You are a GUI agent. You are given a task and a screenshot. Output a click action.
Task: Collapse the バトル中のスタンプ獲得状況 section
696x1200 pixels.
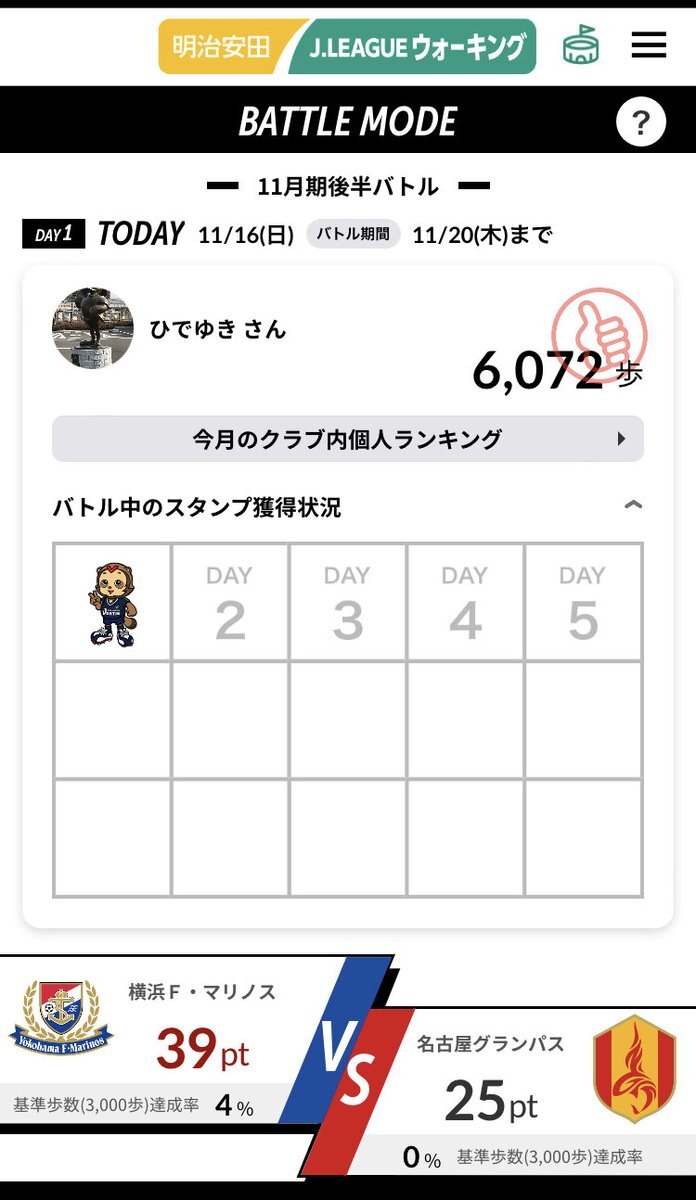[632, 506]
